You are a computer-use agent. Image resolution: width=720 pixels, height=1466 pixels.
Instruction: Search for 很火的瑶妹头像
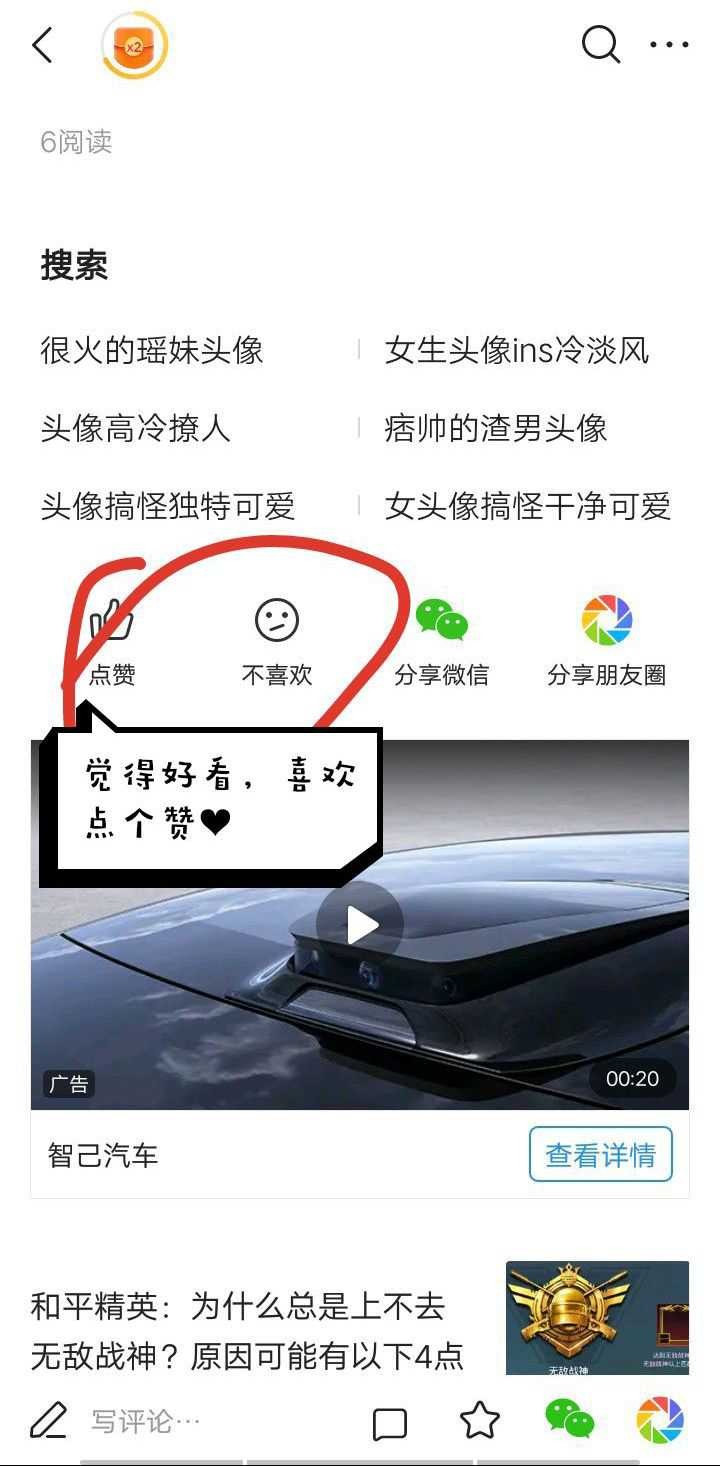[x=151, y=350]
